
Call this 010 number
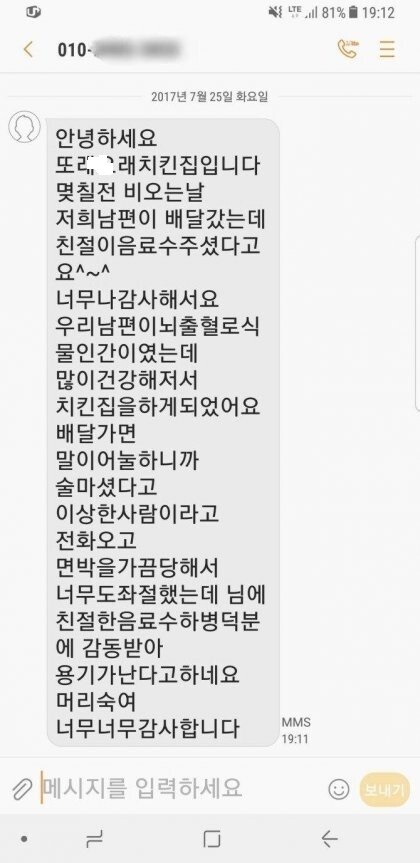347,50
